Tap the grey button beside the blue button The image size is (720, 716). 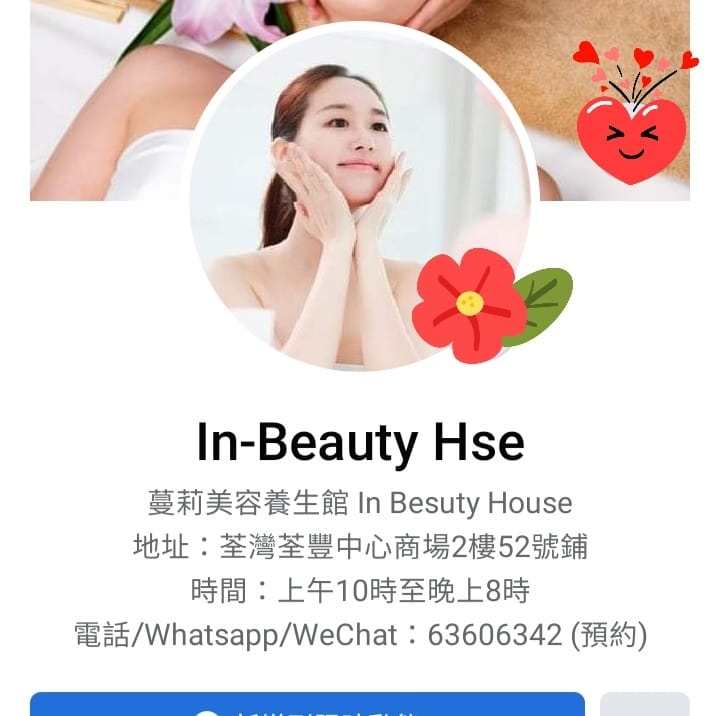[644, 704]
